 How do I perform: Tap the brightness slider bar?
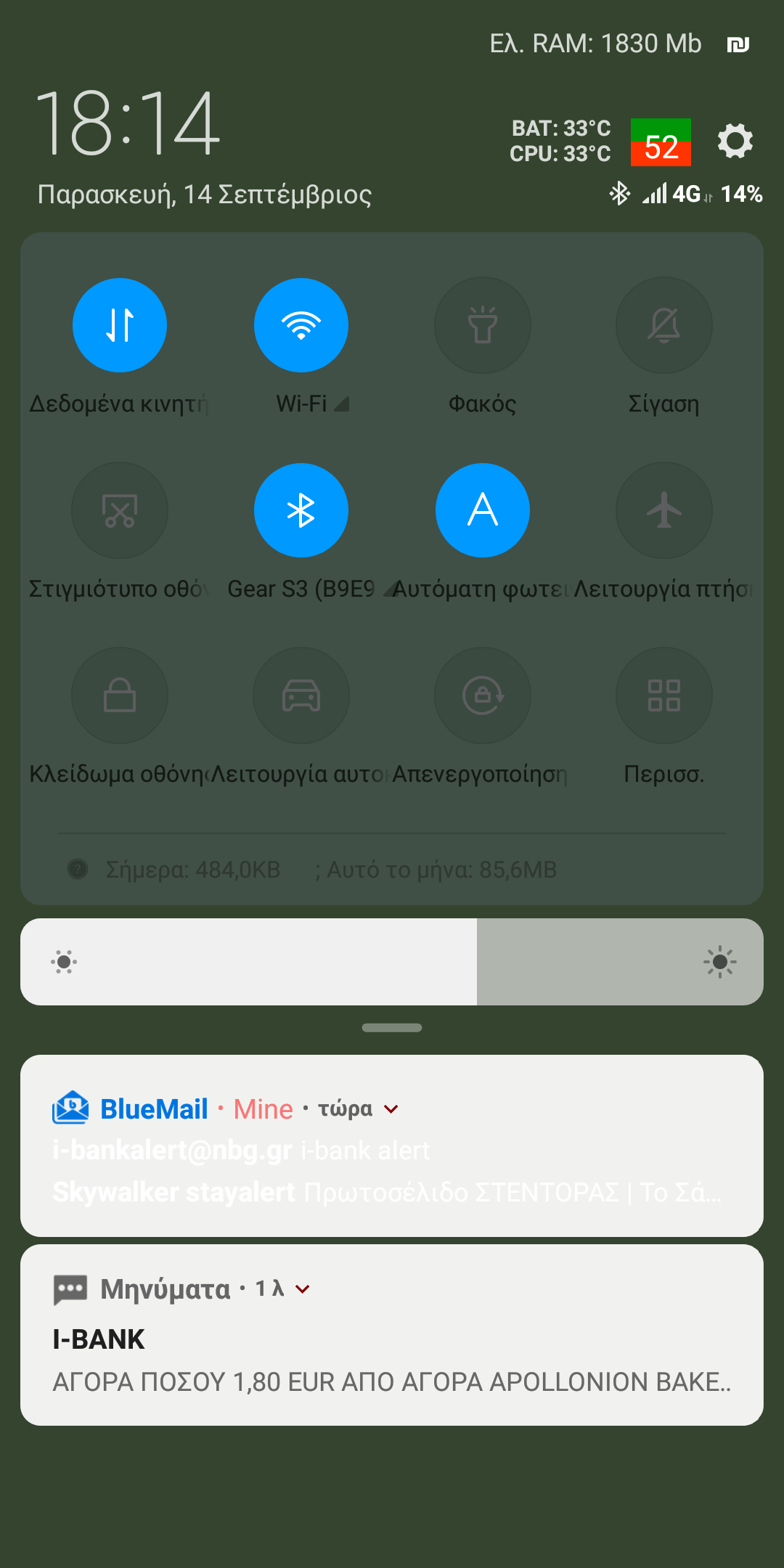pos(392,962)
